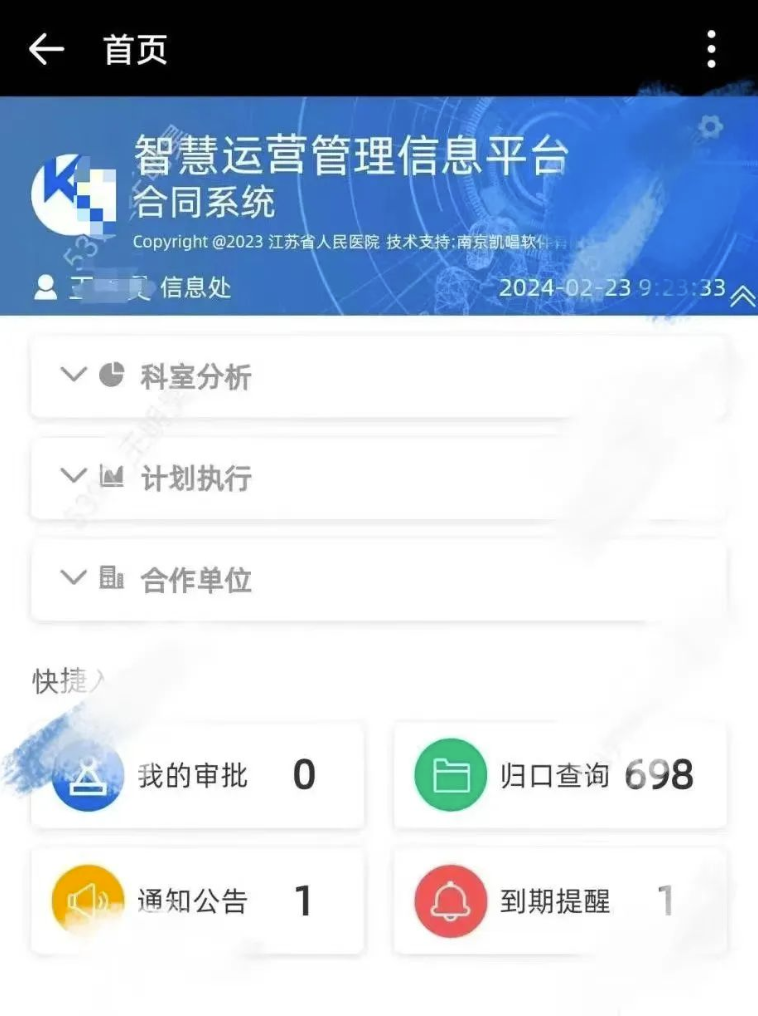Open 归口查询 shortcut card
The width and height of the screenshot is (758, 1016).
coord(560,775)
